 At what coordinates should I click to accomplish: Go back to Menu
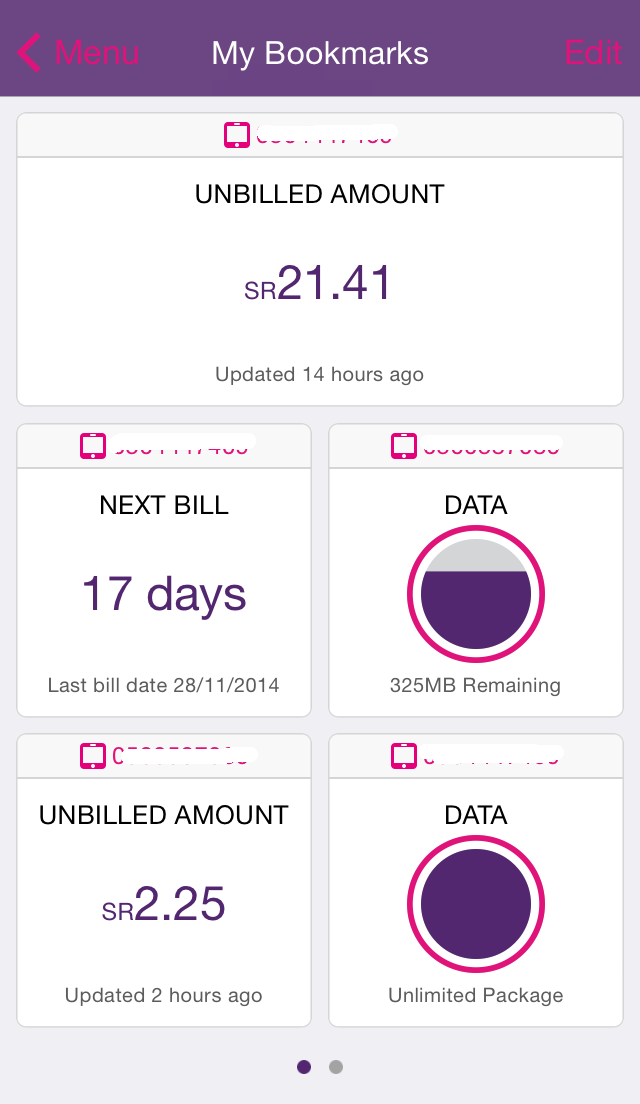click(x=78, y=54)
